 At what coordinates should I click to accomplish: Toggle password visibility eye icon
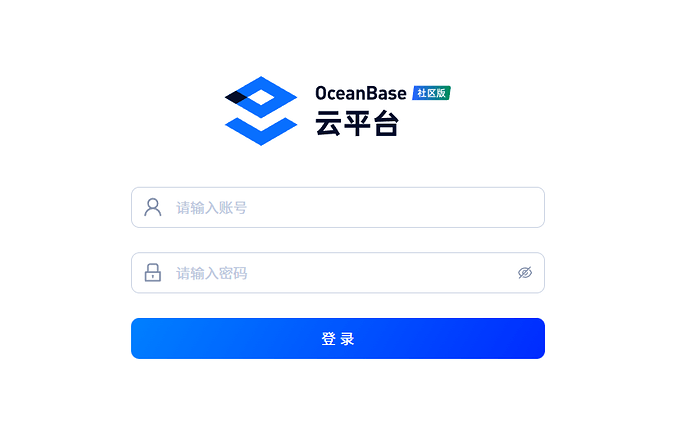[x=525, y=273]
